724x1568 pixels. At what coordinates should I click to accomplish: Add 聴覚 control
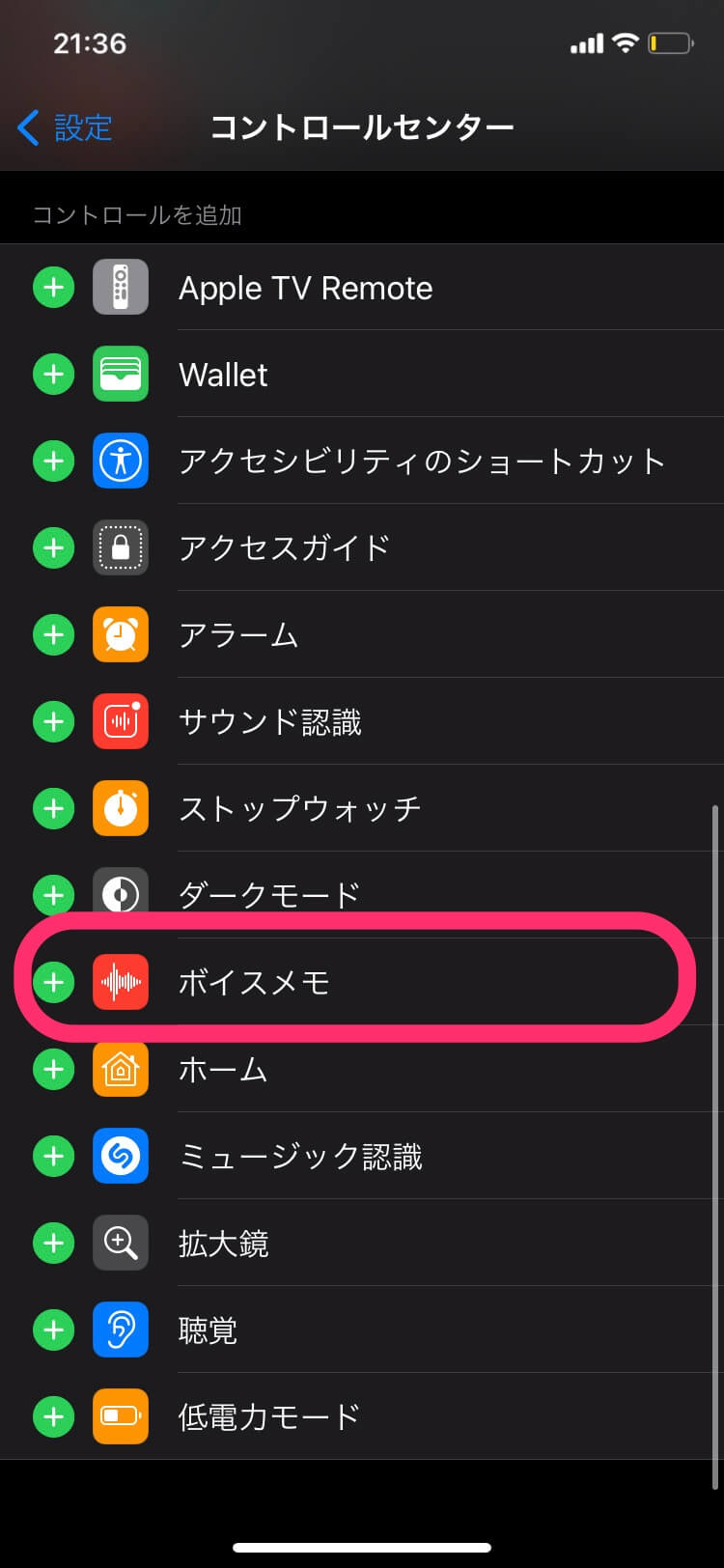click(54, 1330)
